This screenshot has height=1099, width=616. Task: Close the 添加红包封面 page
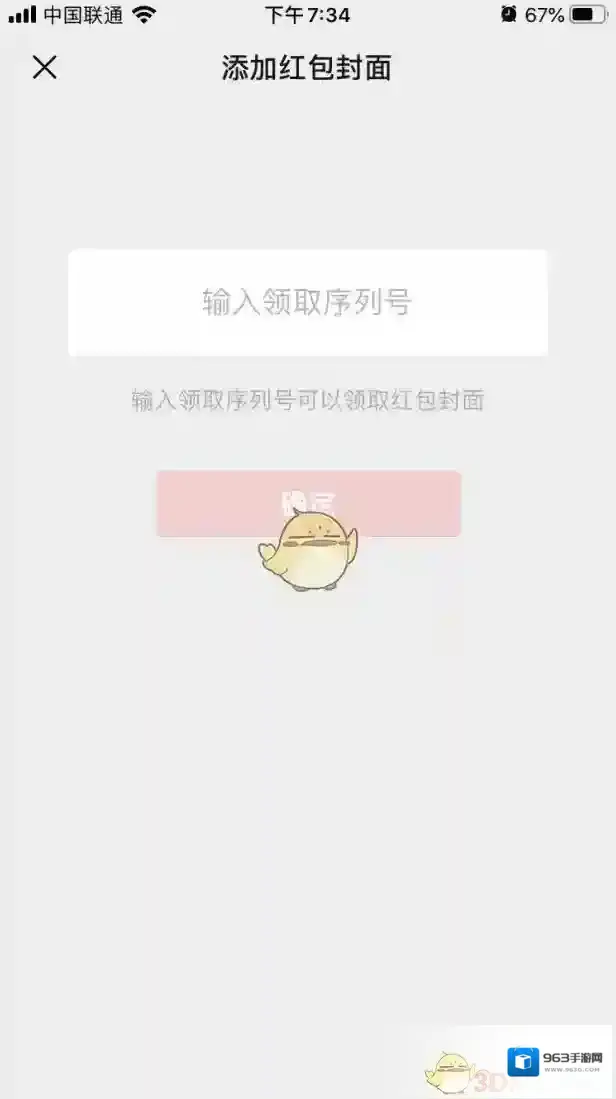[x=45, y=67]
